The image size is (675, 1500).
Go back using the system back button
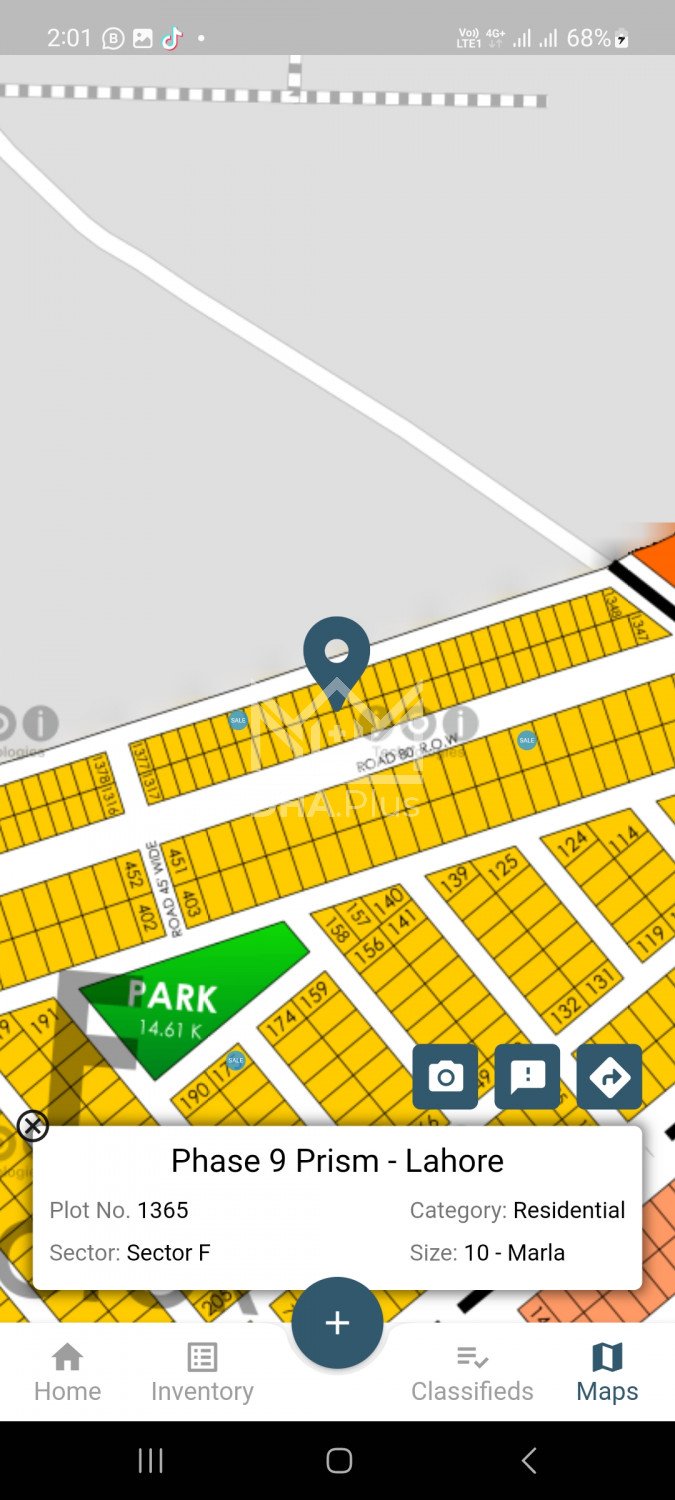[x=529, y=1461]
